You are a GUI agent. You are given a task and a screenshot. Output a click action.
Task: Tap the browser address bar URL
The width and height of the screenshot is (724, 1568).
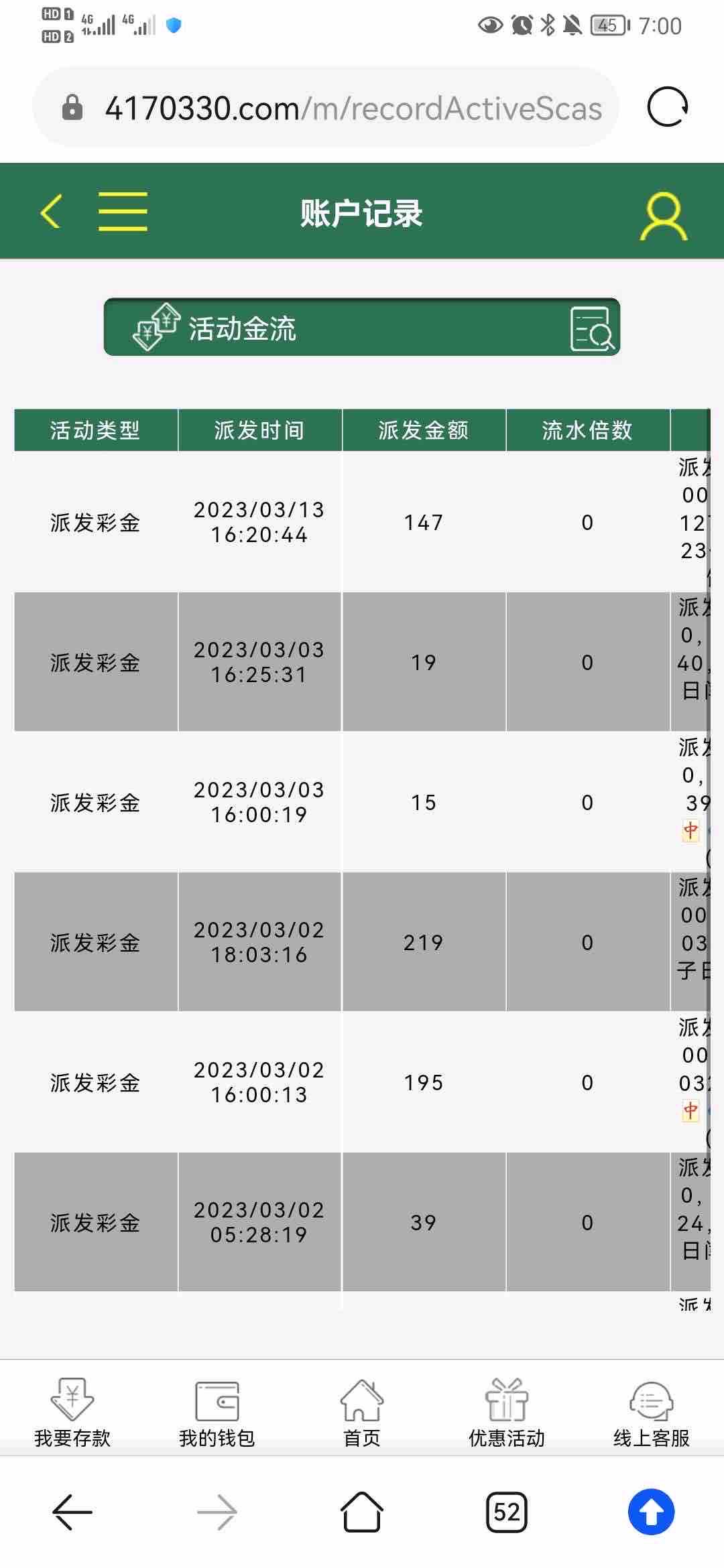tap(353, 109)
